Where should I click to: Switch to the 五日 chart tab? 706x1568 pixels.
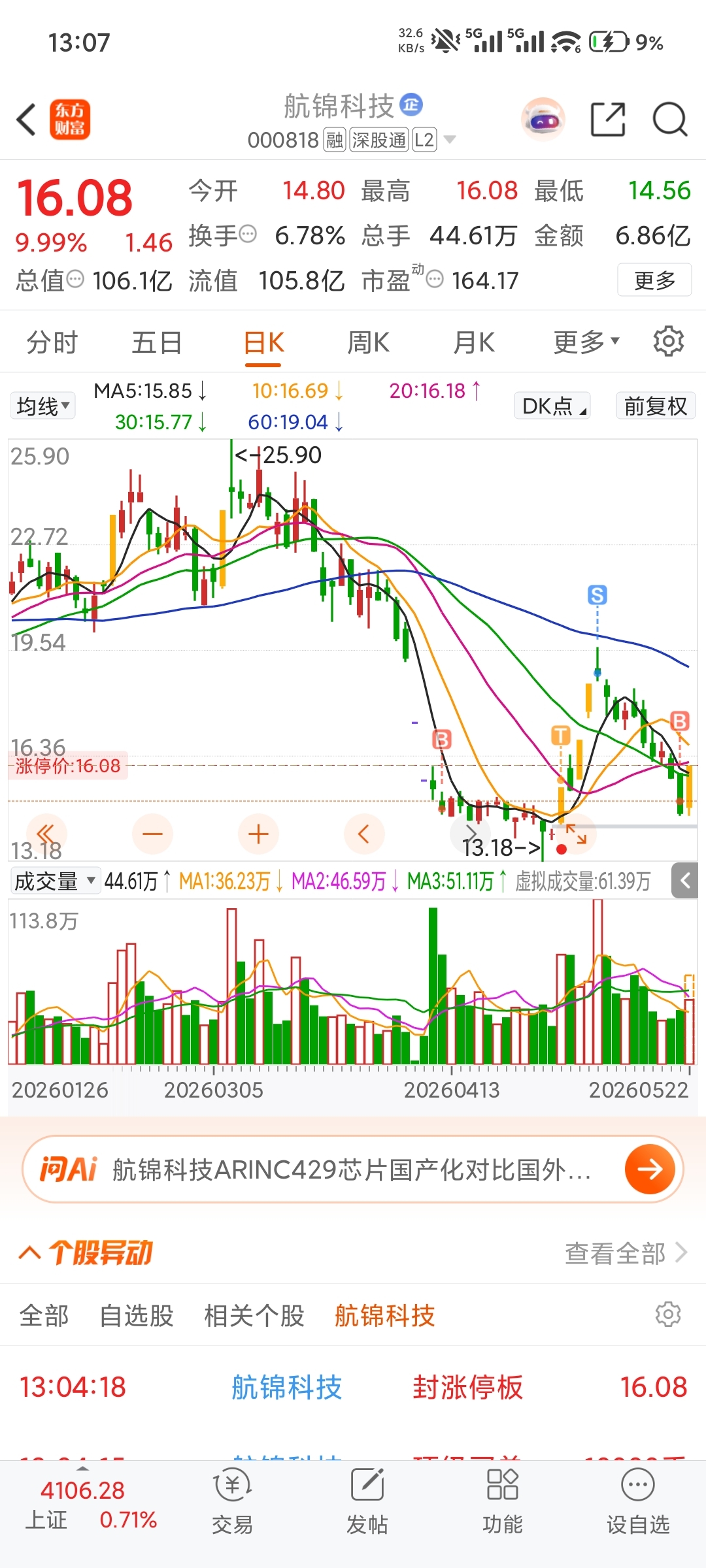click(157, 342)
